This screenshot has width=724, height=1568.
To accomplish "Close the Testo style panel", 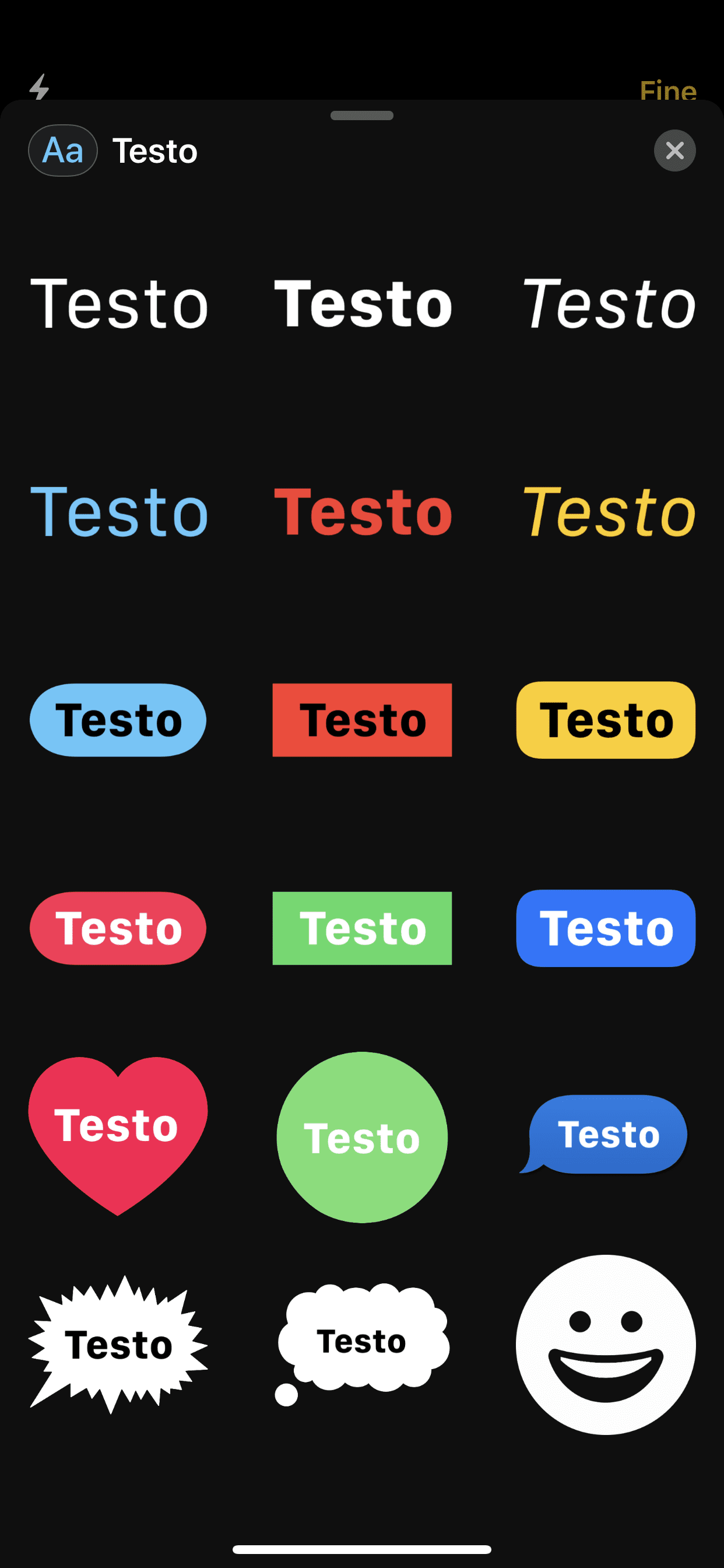I will (674, 150).
